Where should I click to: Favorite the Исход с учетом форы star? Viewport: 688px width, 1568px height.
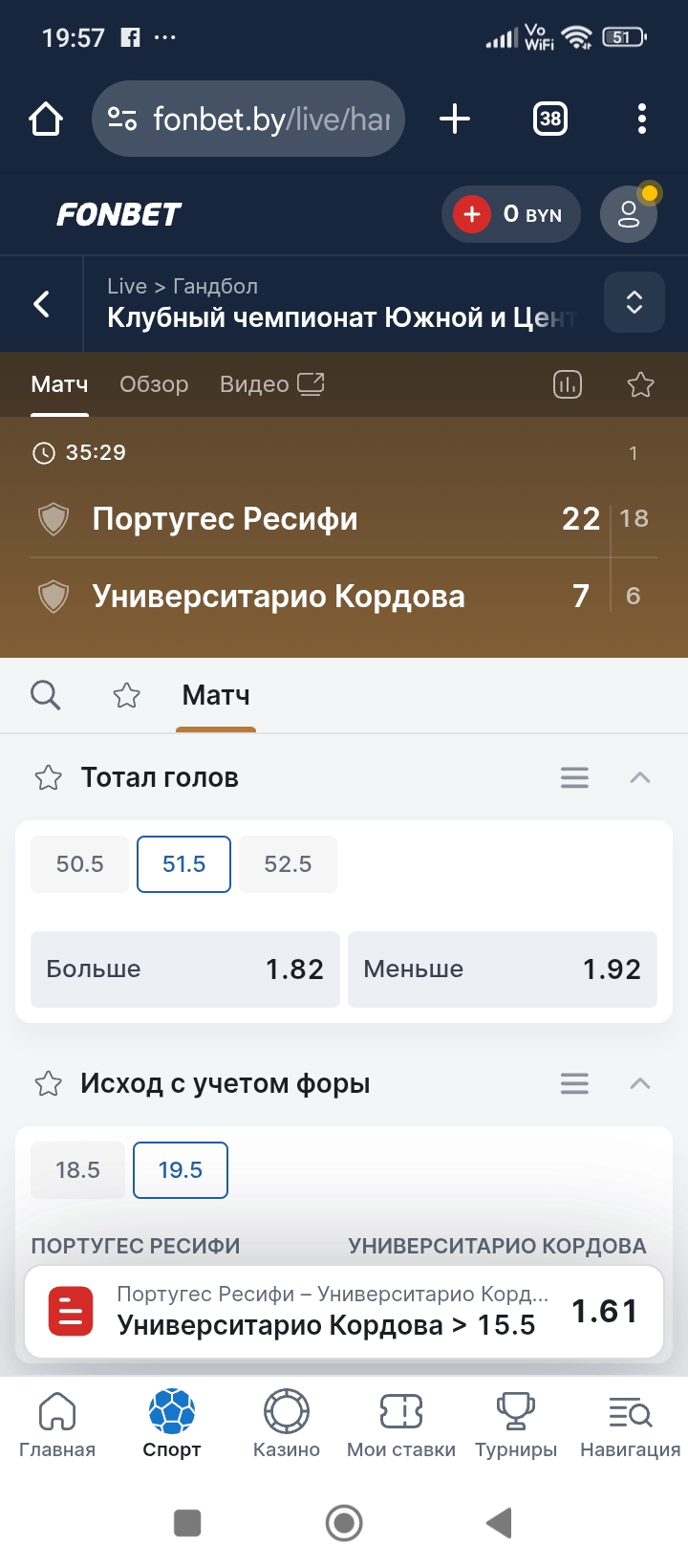pos(46,1083)
